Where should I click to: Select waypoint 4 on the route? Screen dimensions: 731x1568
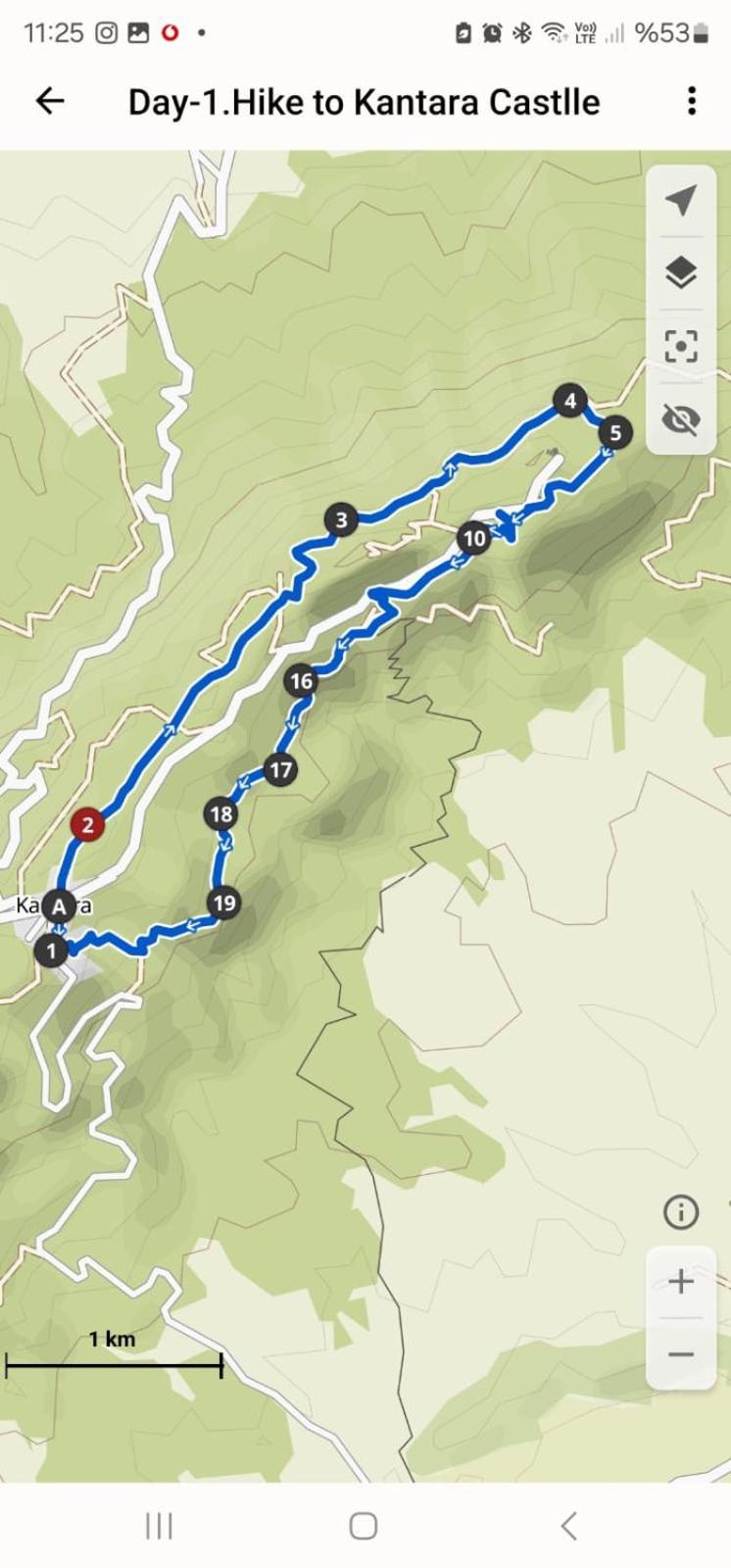click(570, 400)
